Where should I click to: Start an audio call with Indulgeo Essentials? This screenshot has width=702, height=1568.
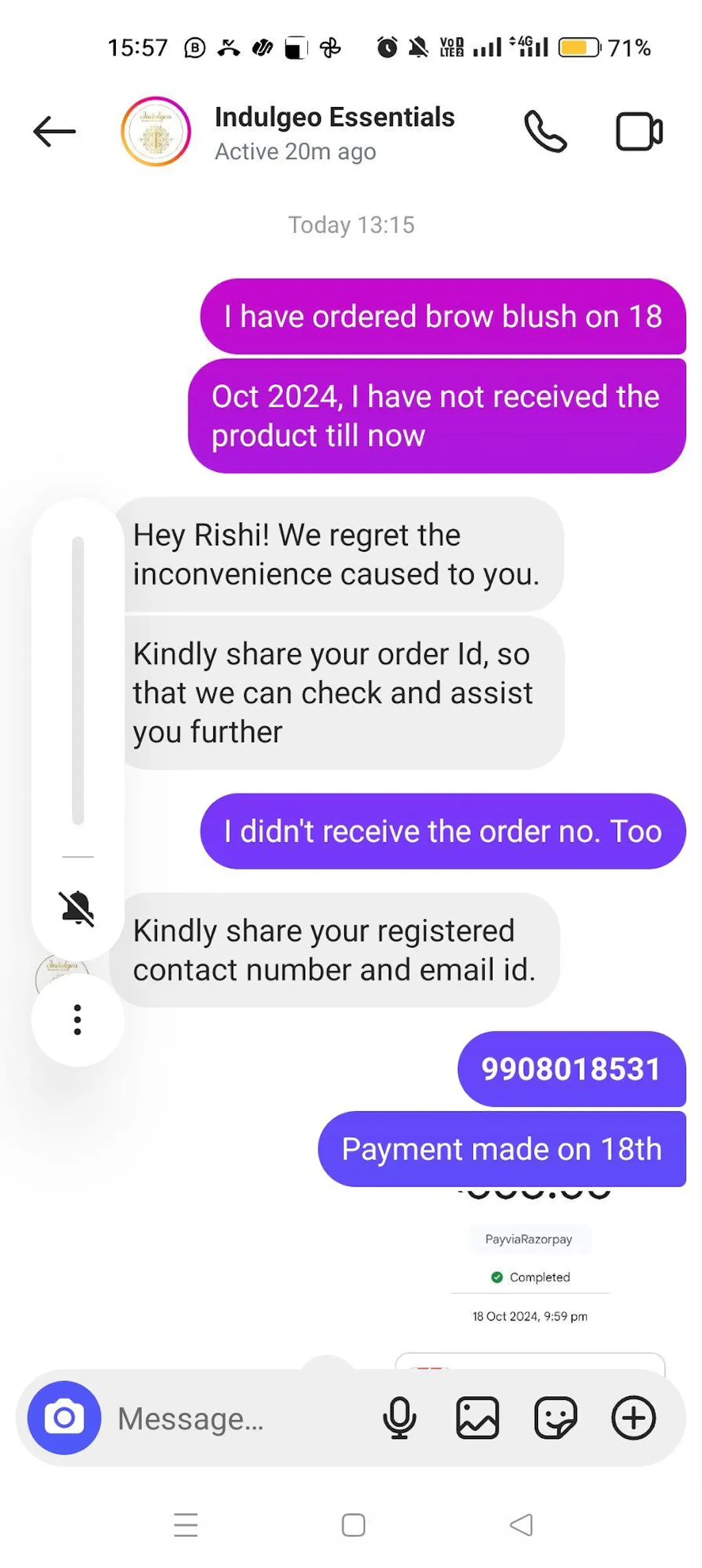click(x=545, y=131)
